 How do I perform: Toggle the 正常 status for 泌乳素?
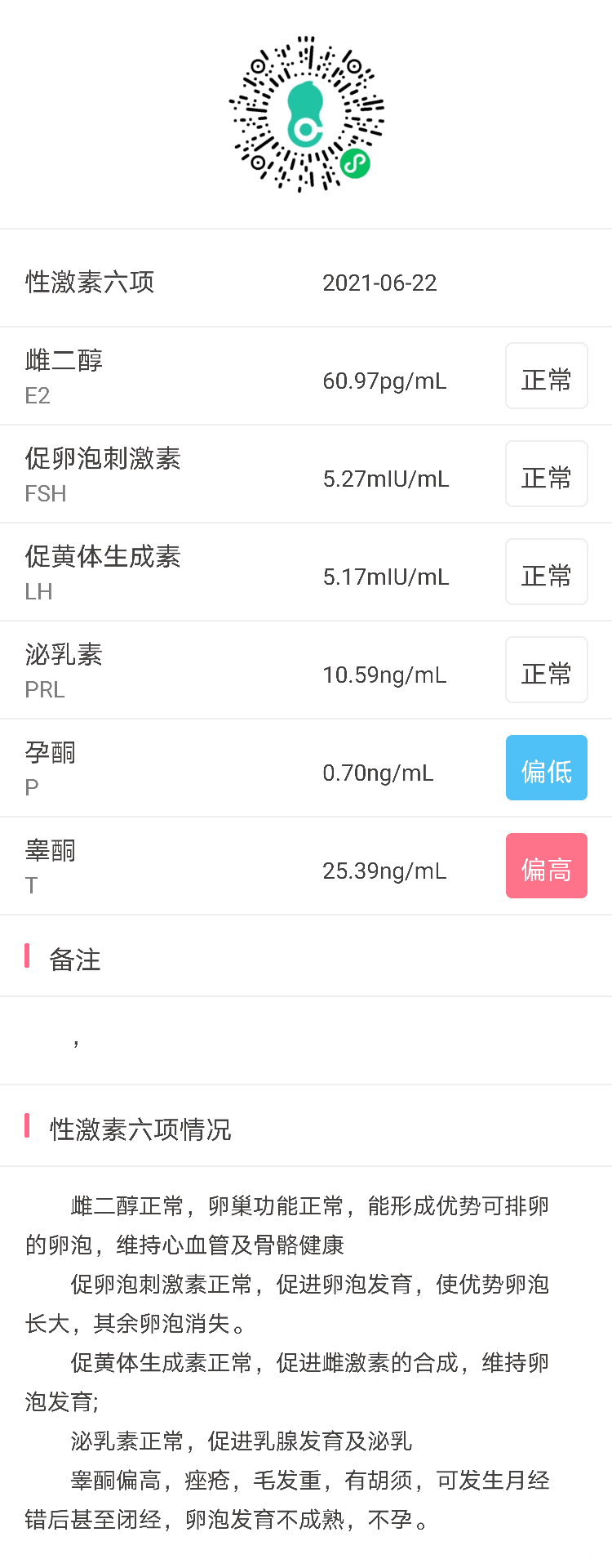point(546,670)
